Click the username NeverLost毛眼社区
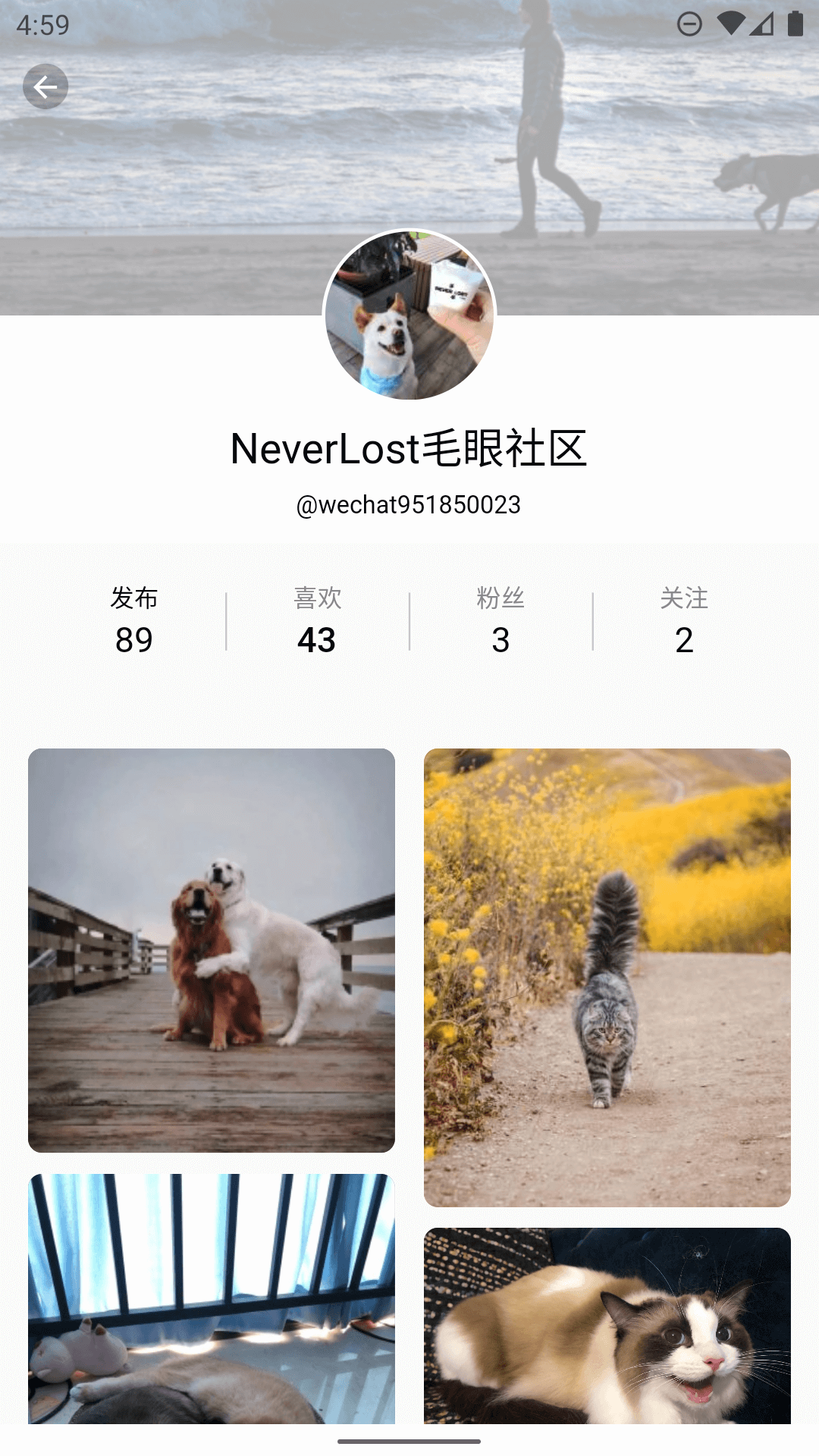819x1456 pixels. point(409,447)
